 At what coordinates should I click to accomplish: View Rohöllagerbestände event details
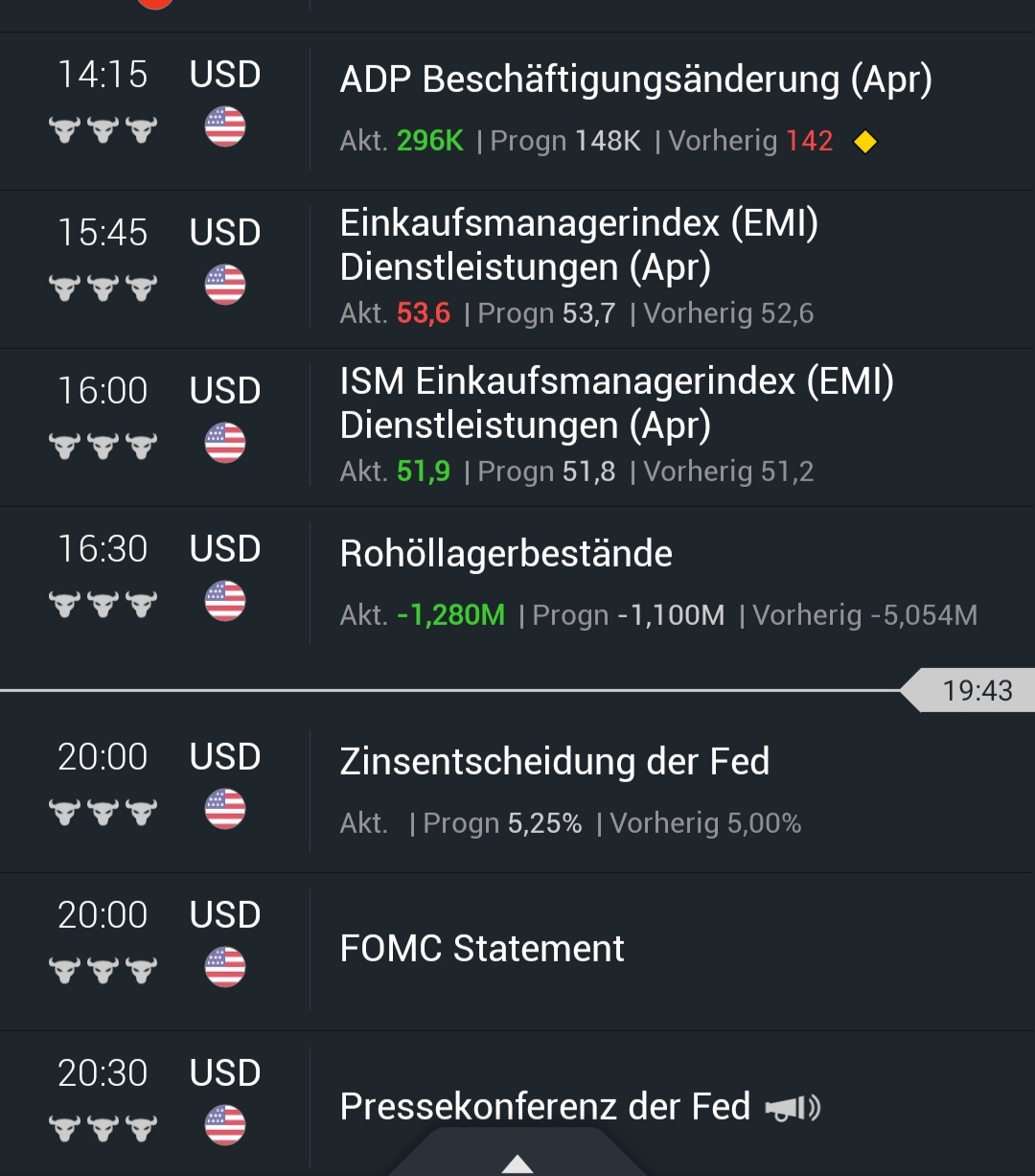click(506, 554)
